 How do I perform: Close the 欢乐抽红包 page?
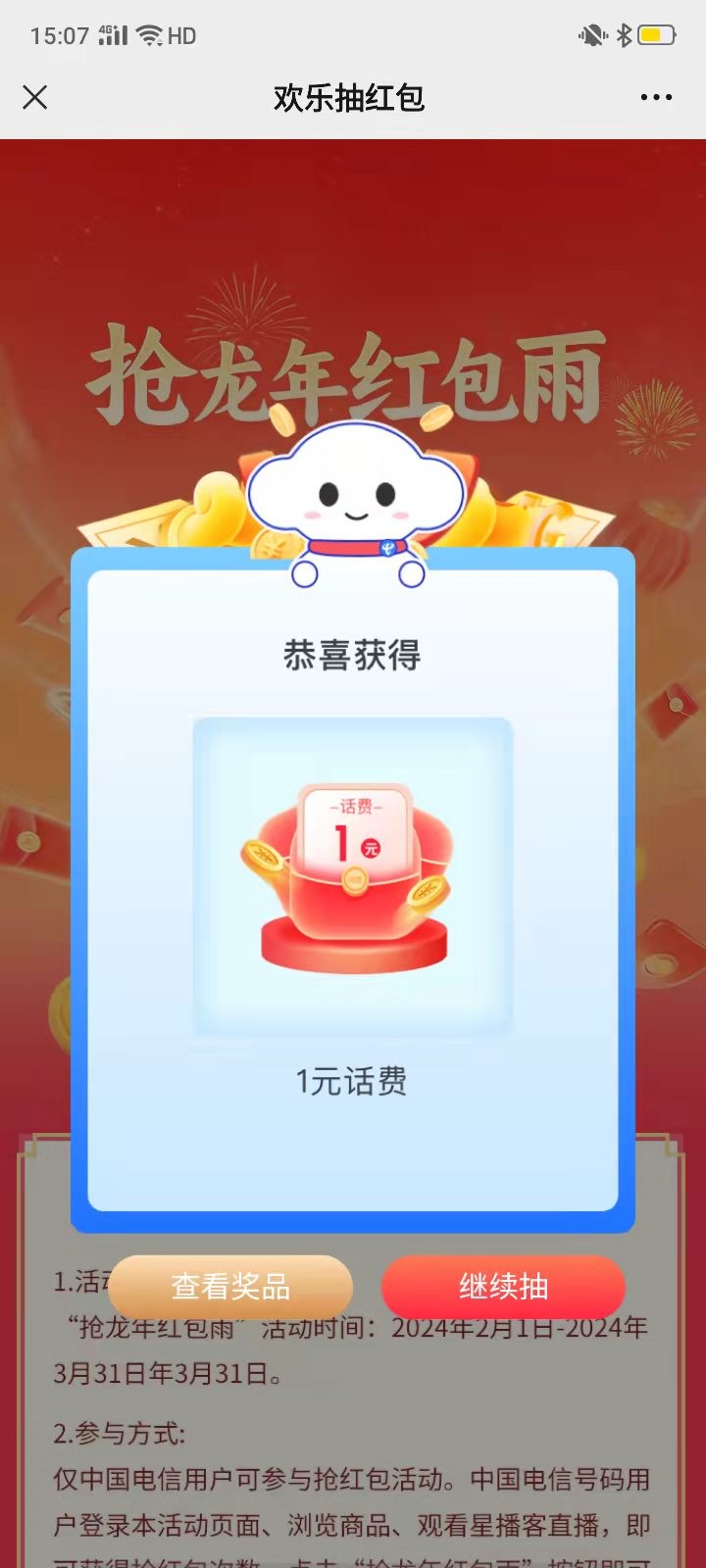35,97
